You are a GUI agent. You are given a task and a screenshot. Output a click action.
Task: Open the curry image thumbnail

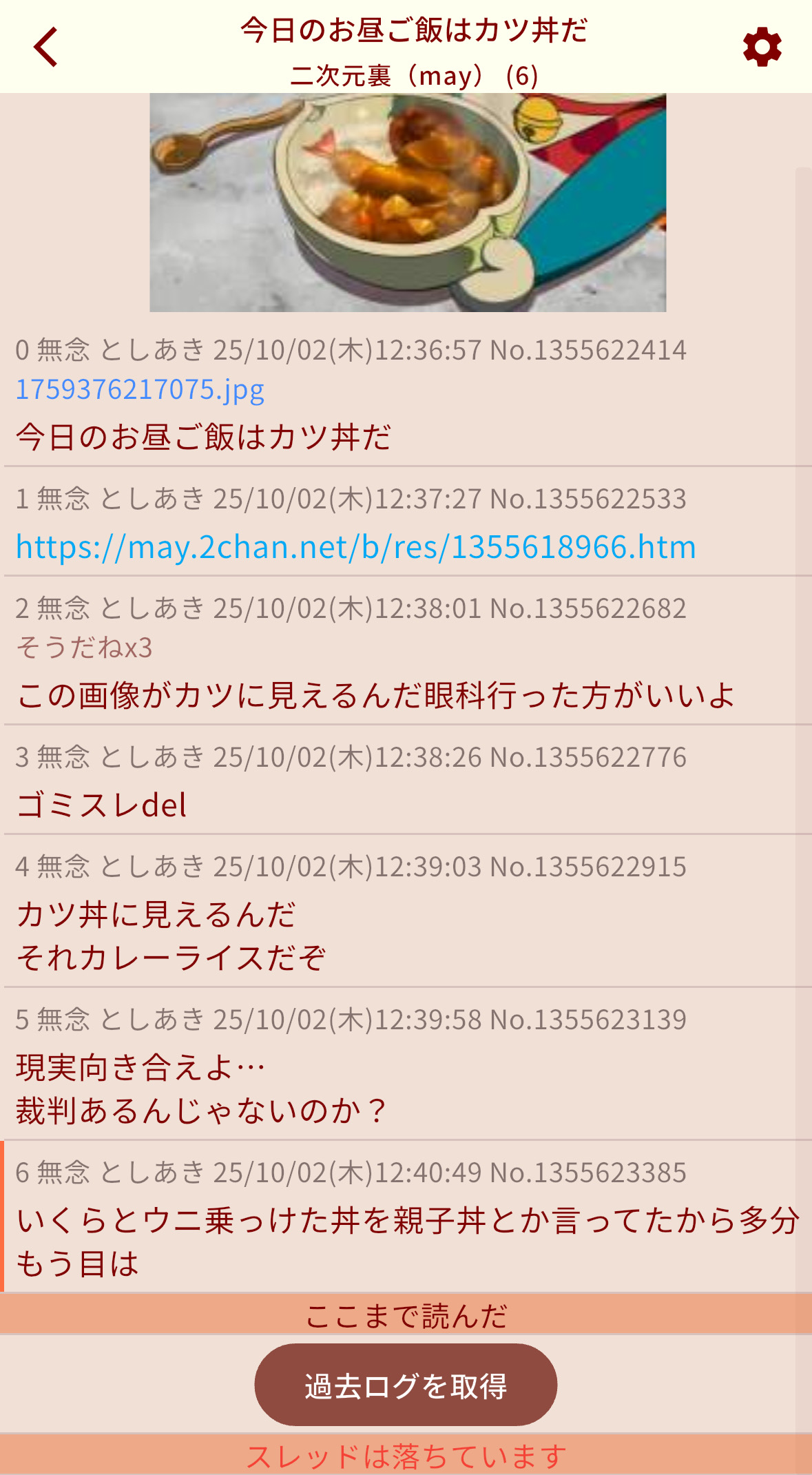(408, 202)
